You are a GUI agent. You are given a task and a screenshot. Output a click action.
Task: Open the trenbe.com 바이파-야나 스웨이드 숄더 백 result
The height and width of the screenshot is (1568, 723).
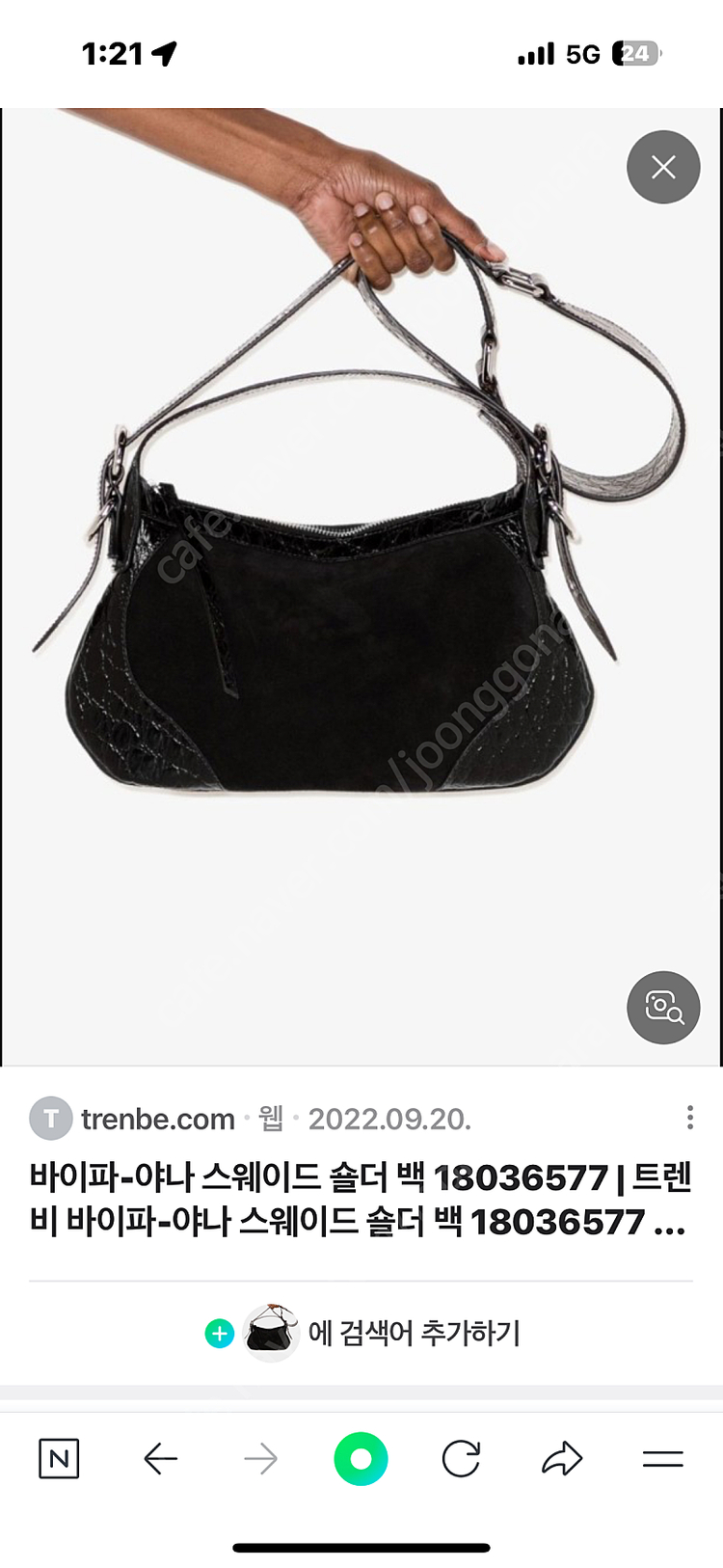click(361, 1199)
